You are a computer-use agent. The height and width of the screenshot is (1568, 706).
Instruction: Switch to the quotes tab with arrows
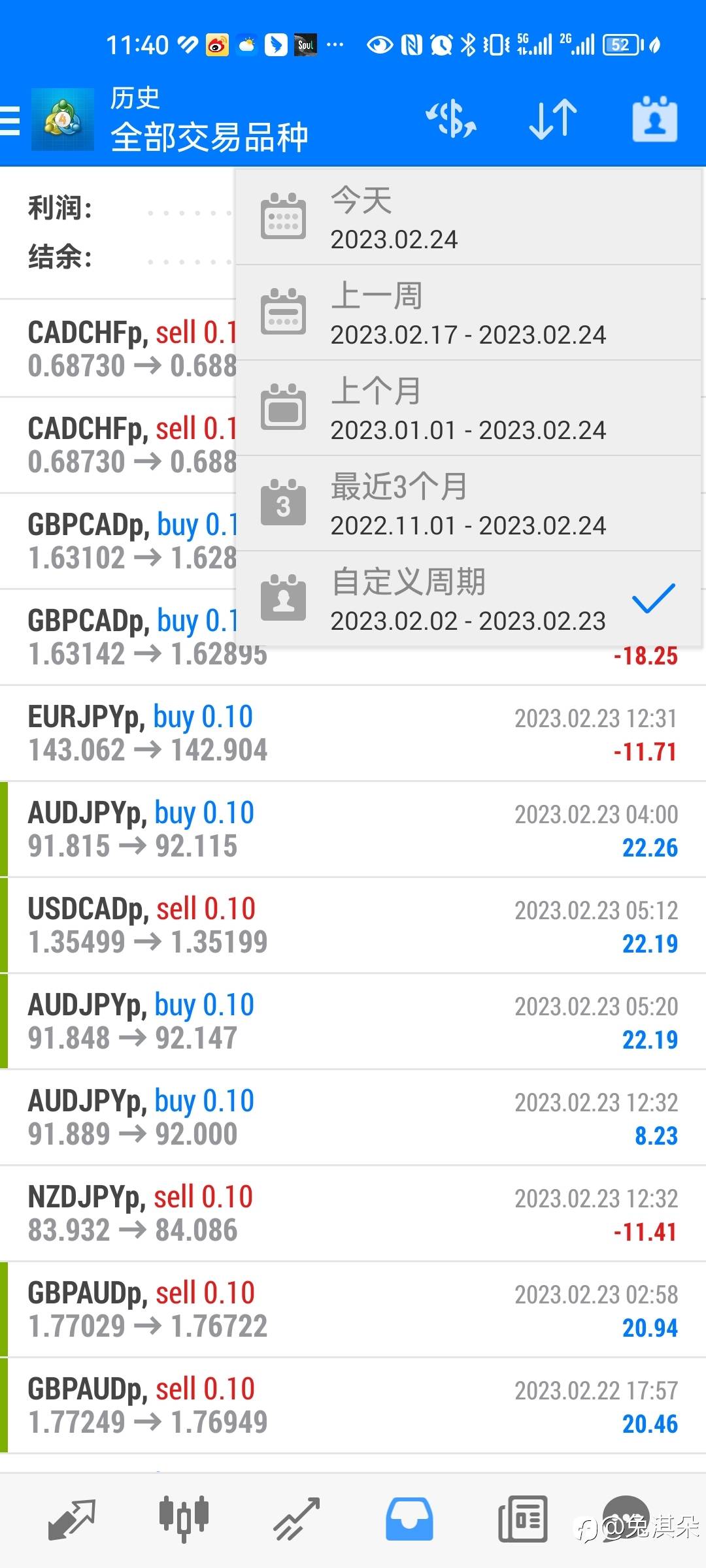pyautogui.click(x=72, y=1518)
